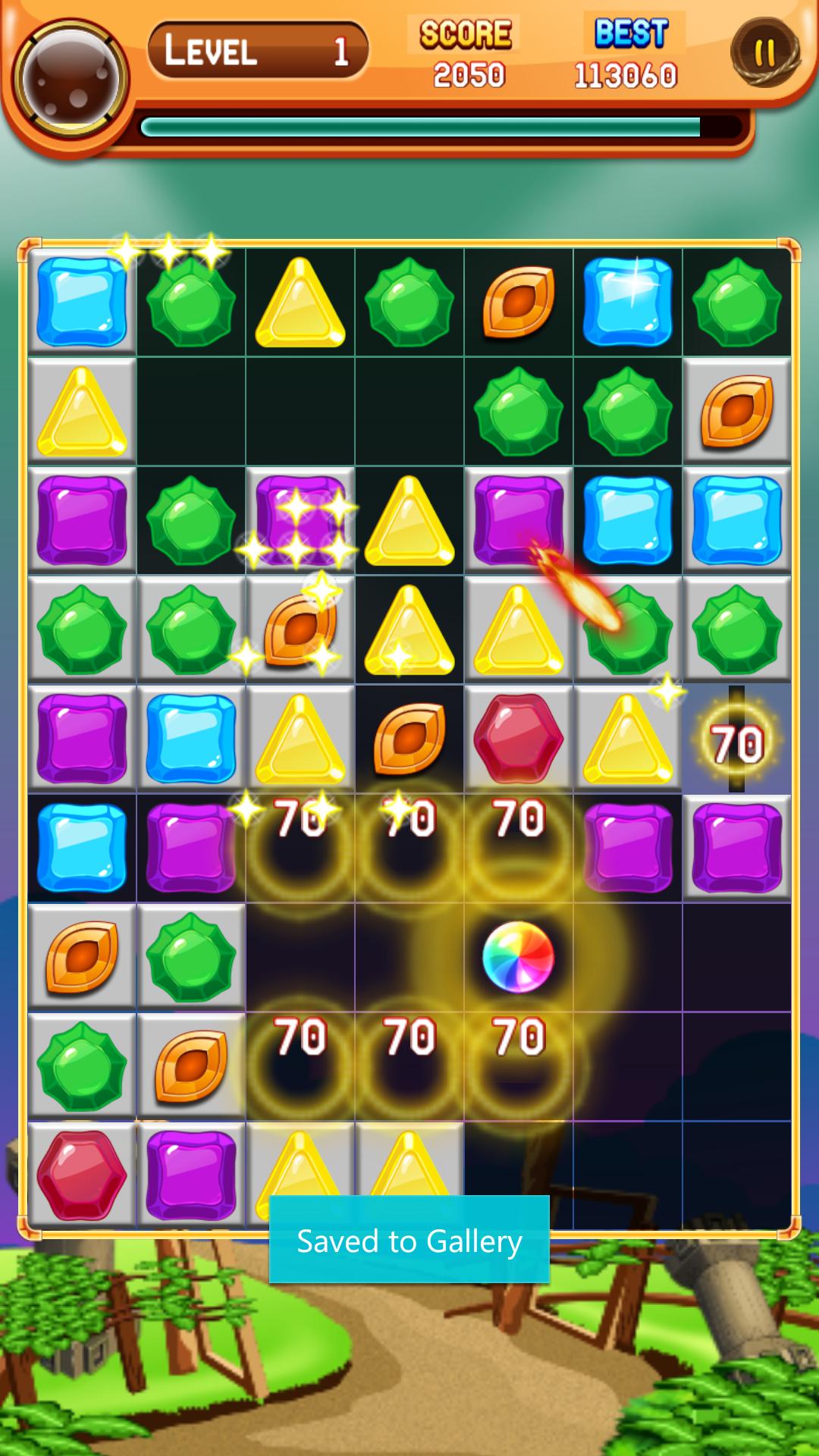Select the rainbow color bomb gem
This screenshot has height=1456, width=819.
518,958
